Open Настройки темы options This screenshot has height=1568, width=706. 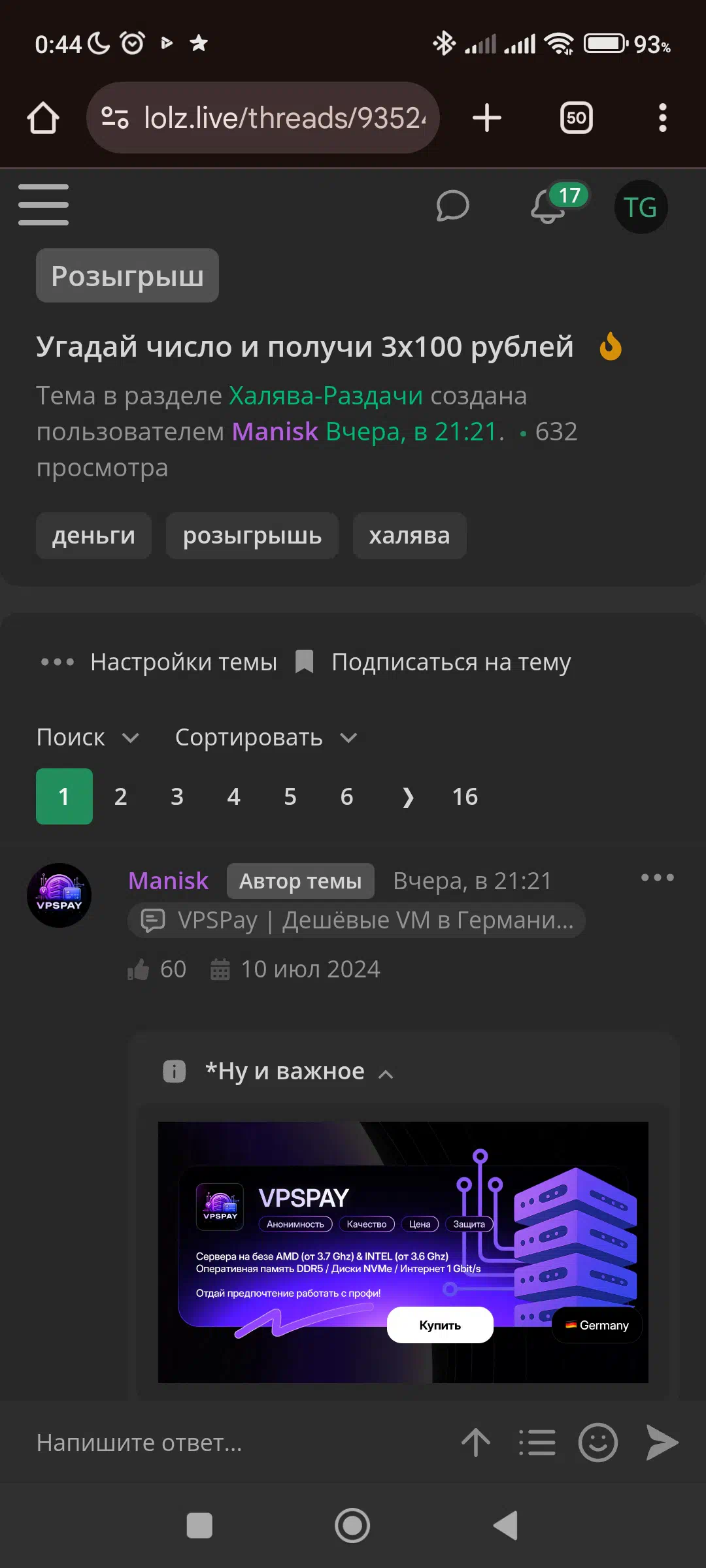pos(158,662)
